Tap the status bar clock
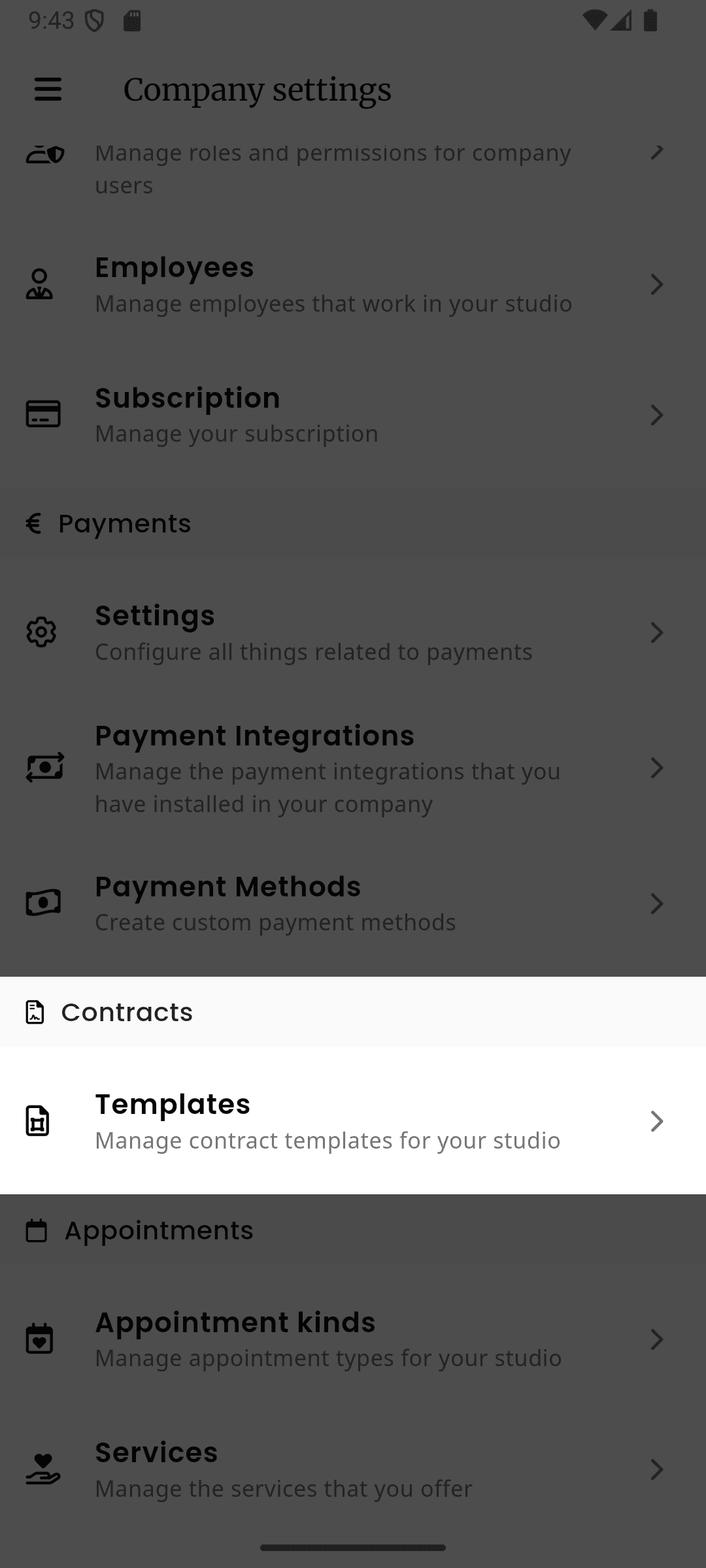The height and width of the screenshot is (1568, 706). (52, 21)
